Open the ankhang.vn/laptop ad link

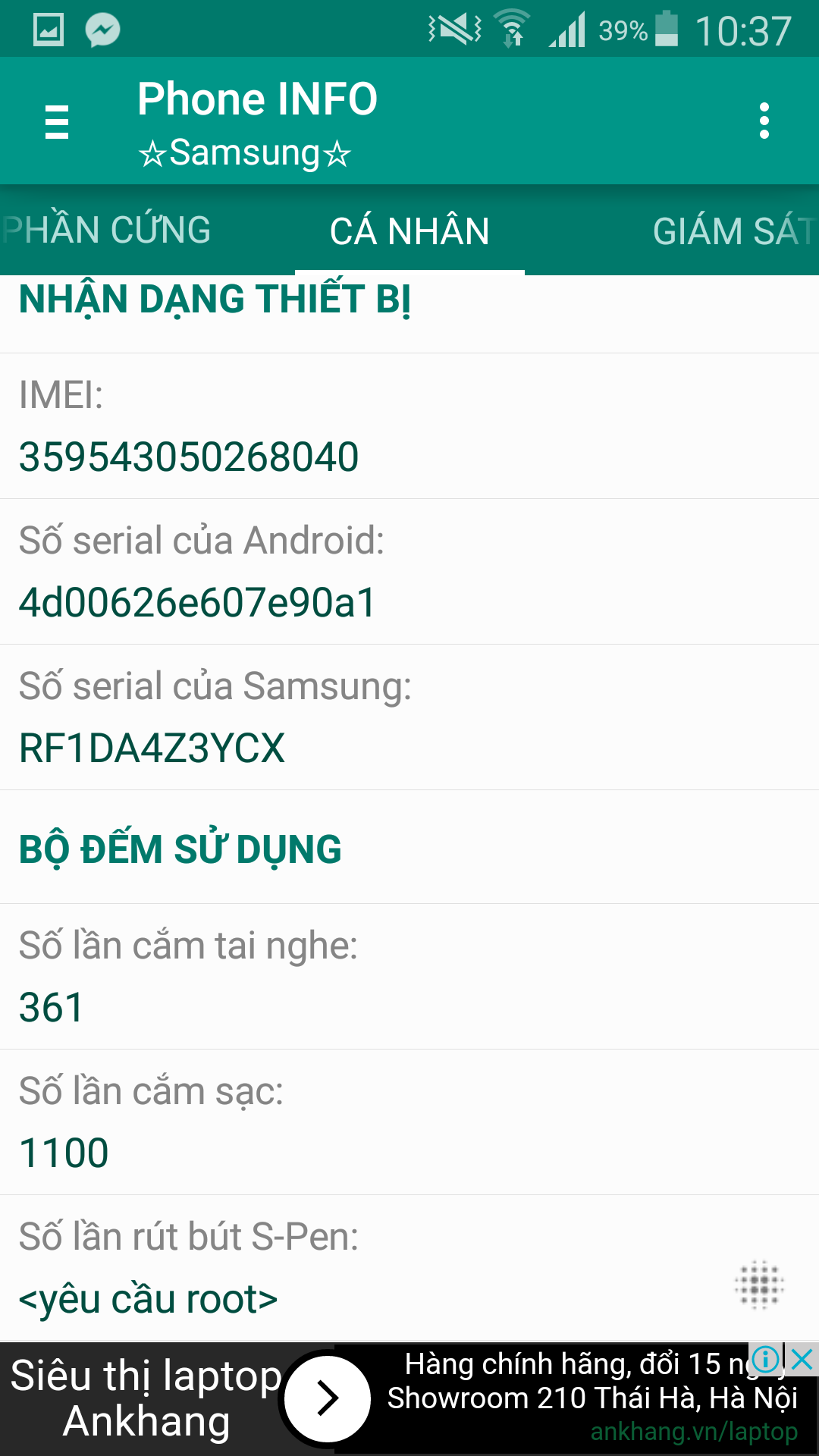[694, 1432]
